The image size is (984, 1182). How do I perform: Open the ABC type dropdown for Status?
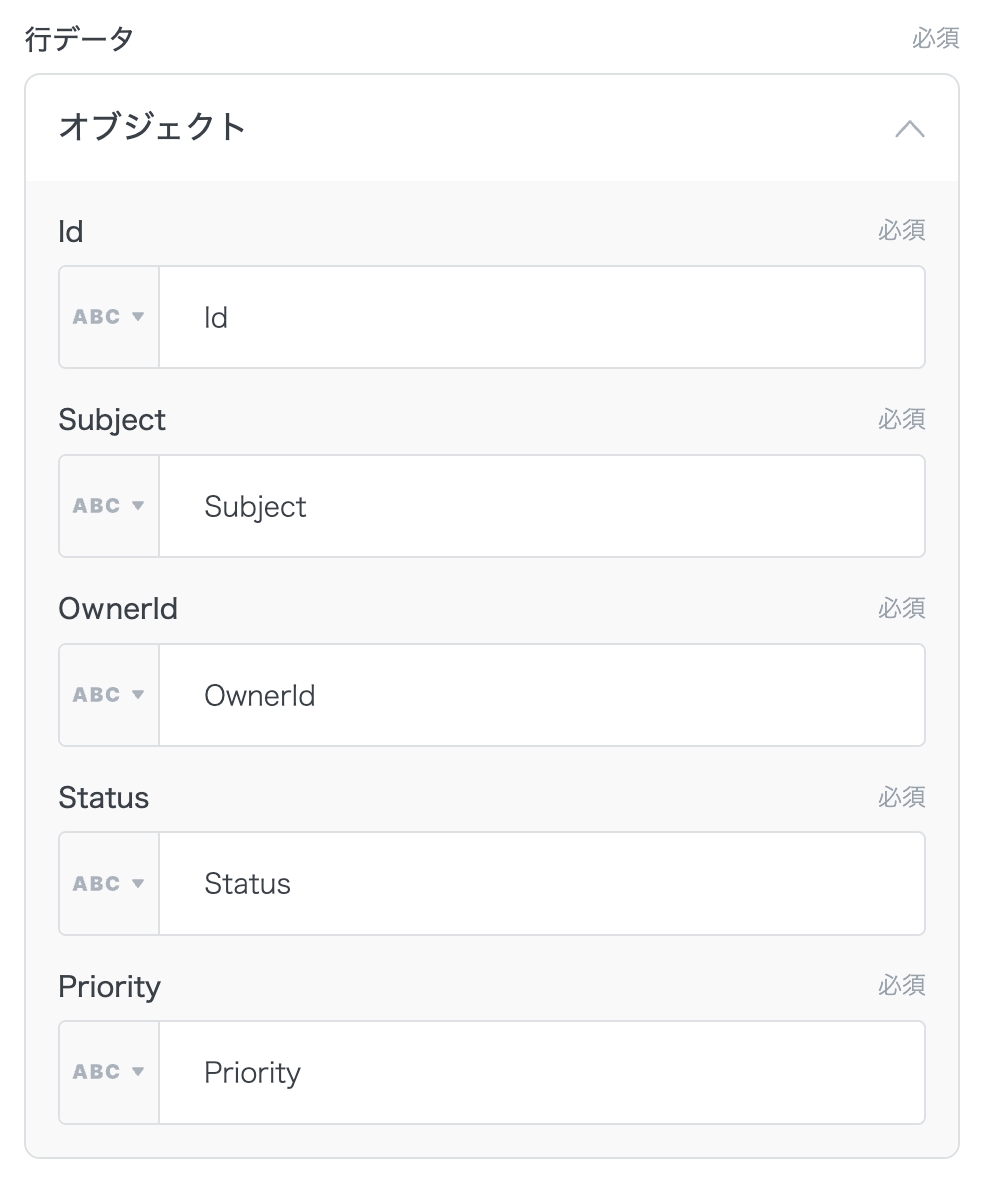click(x=109, y=884)
